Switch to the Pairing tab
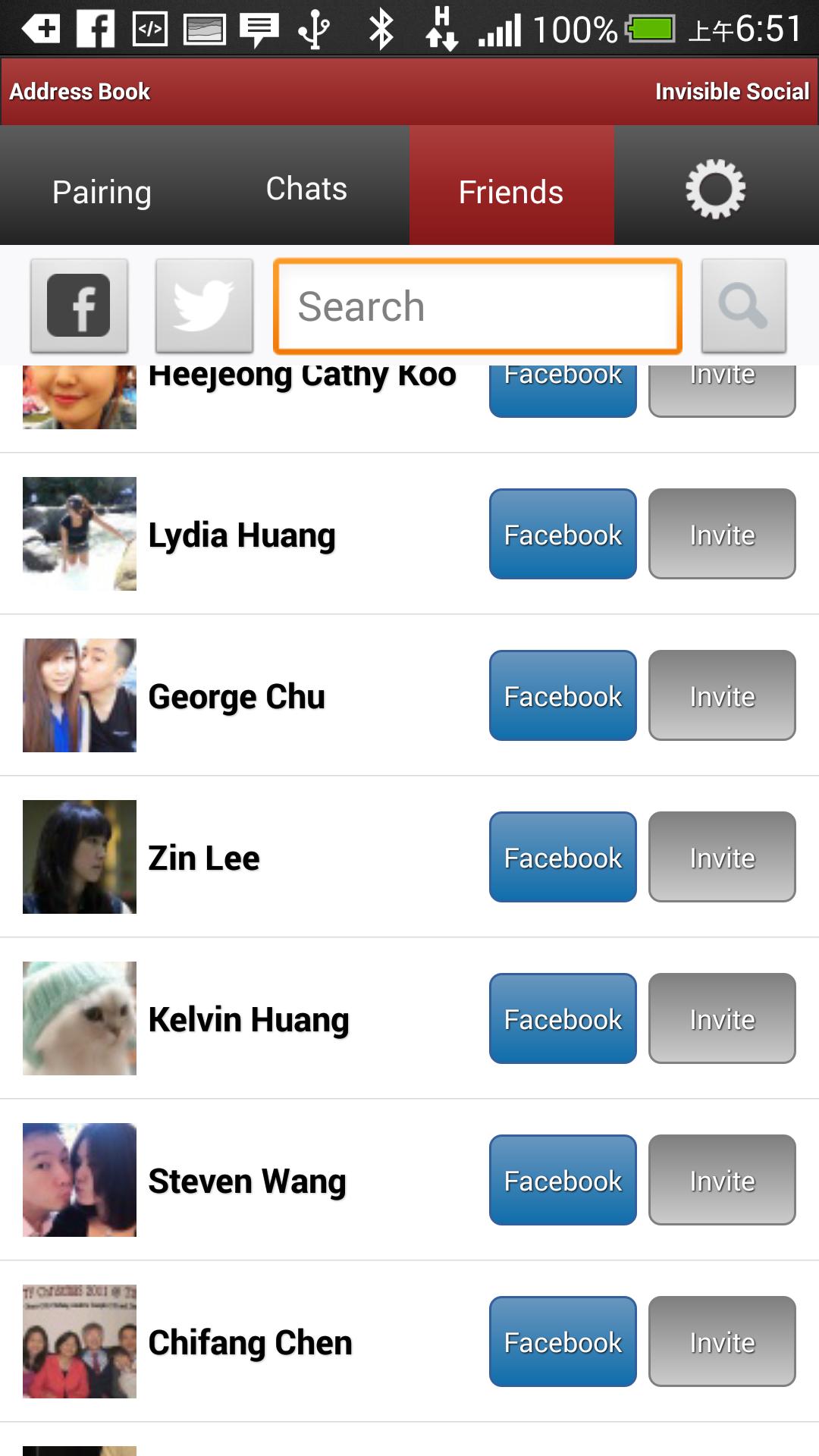The height and width of the screenshot is (1456, 819). click(x=102, y=191)
